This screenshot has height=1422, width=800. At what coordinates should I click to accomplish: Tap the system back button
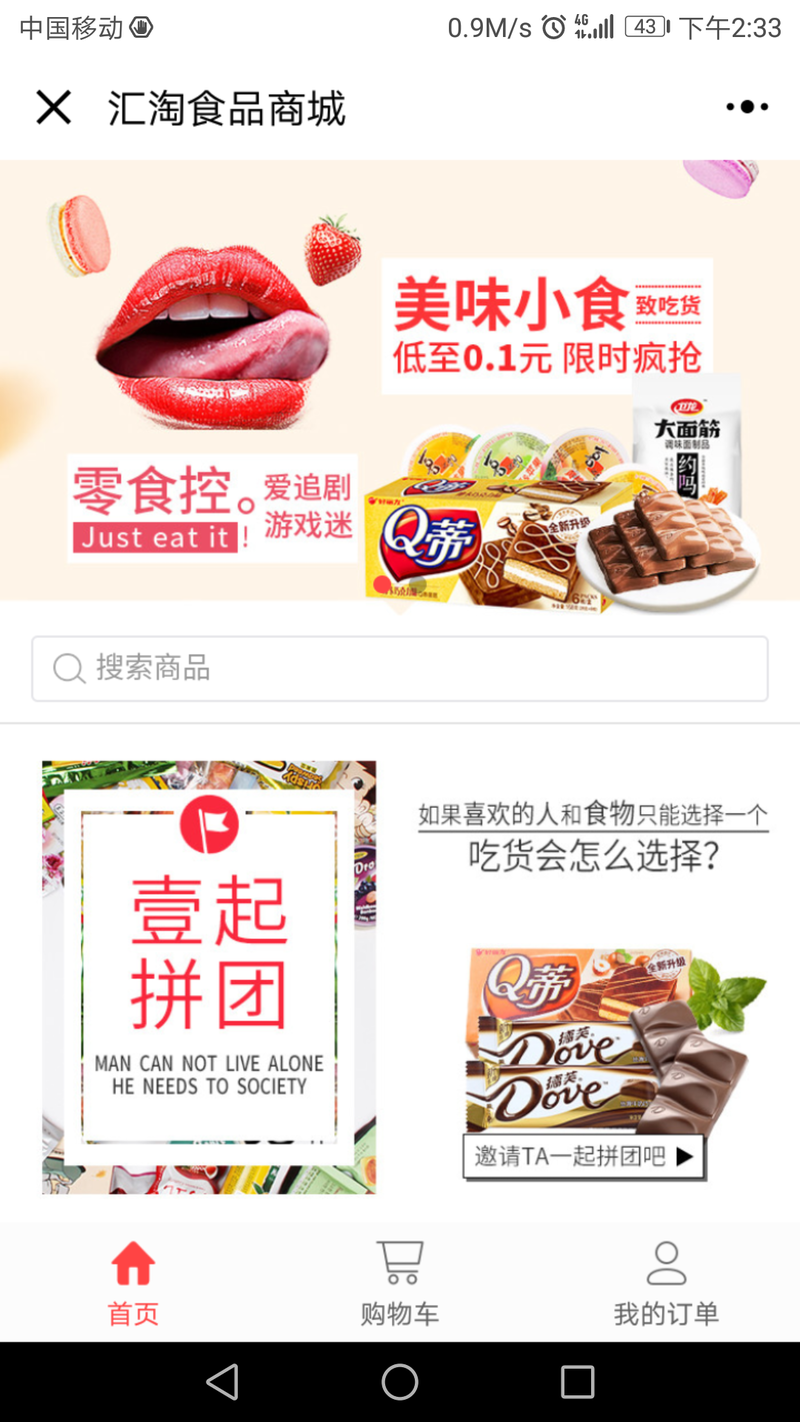tap(222, 1382)
